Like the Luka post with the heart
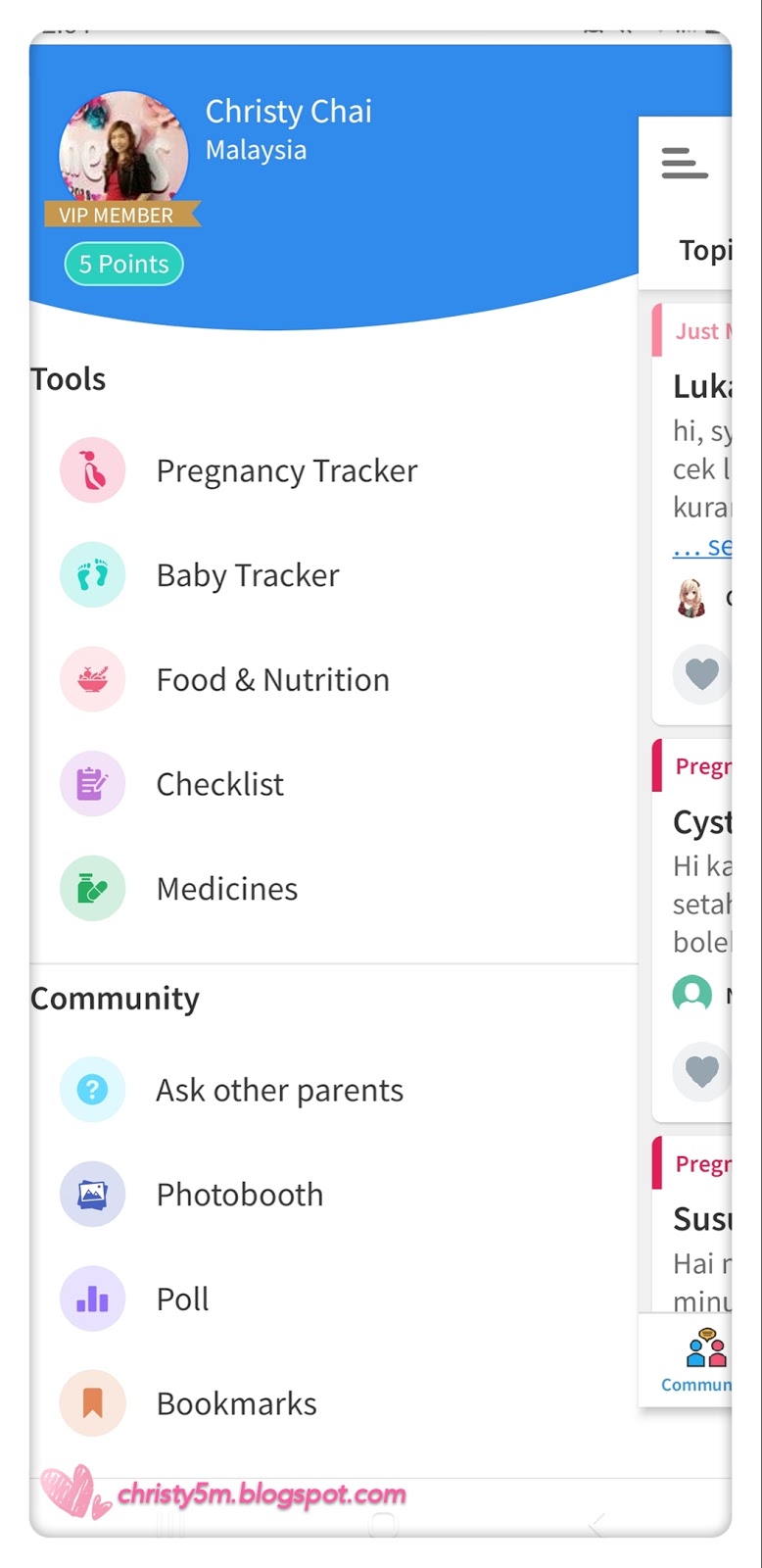This screenshot has width=762, height=1568. click(x=701, y=674)
